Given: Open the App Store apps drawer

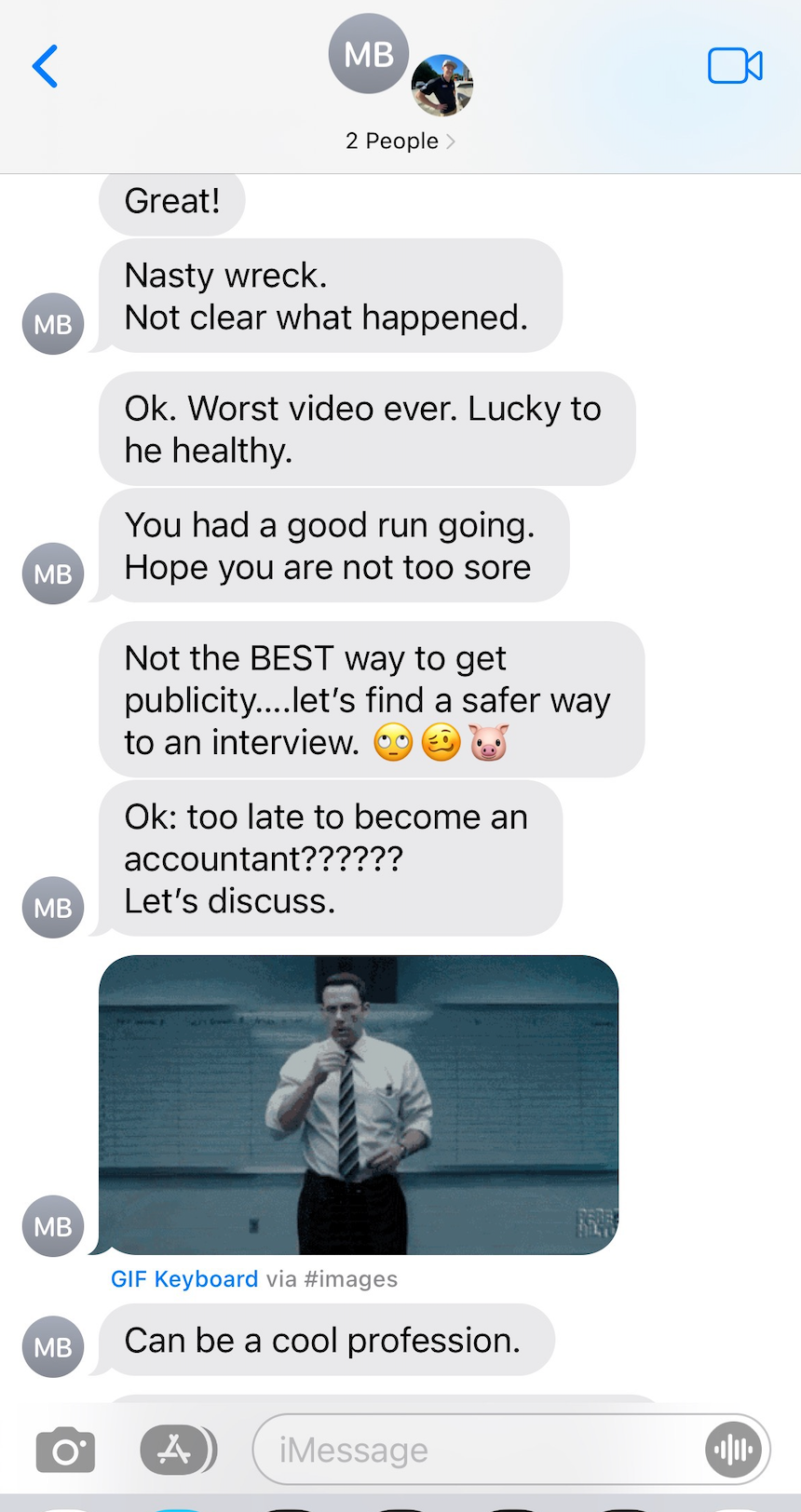Looking at the screenshot, I should (175, 1450).
